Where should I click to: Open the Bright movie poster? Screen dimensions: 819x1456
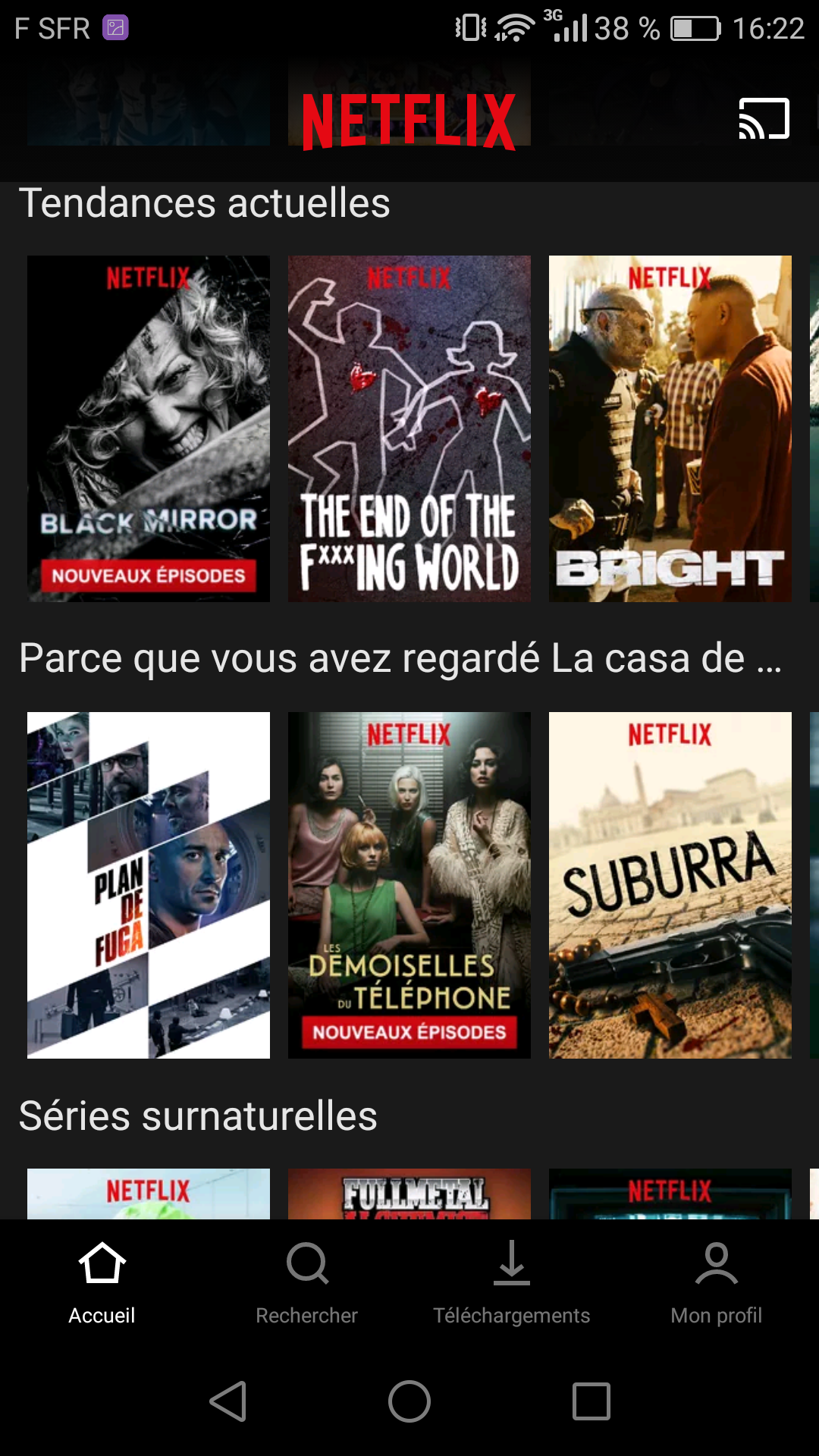[x=670, y=428]
